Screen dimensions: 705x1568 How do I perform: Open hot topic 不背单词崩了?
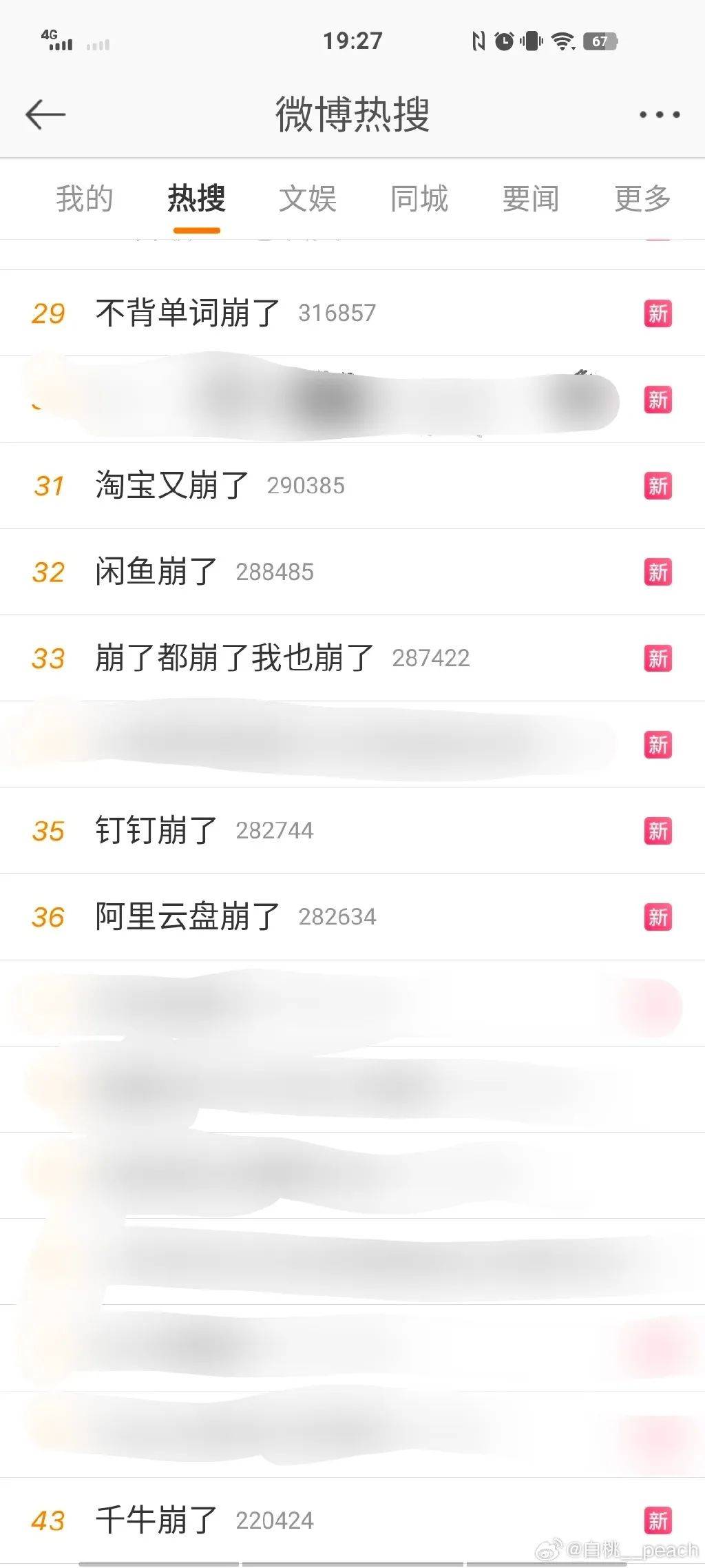[188, 313]
